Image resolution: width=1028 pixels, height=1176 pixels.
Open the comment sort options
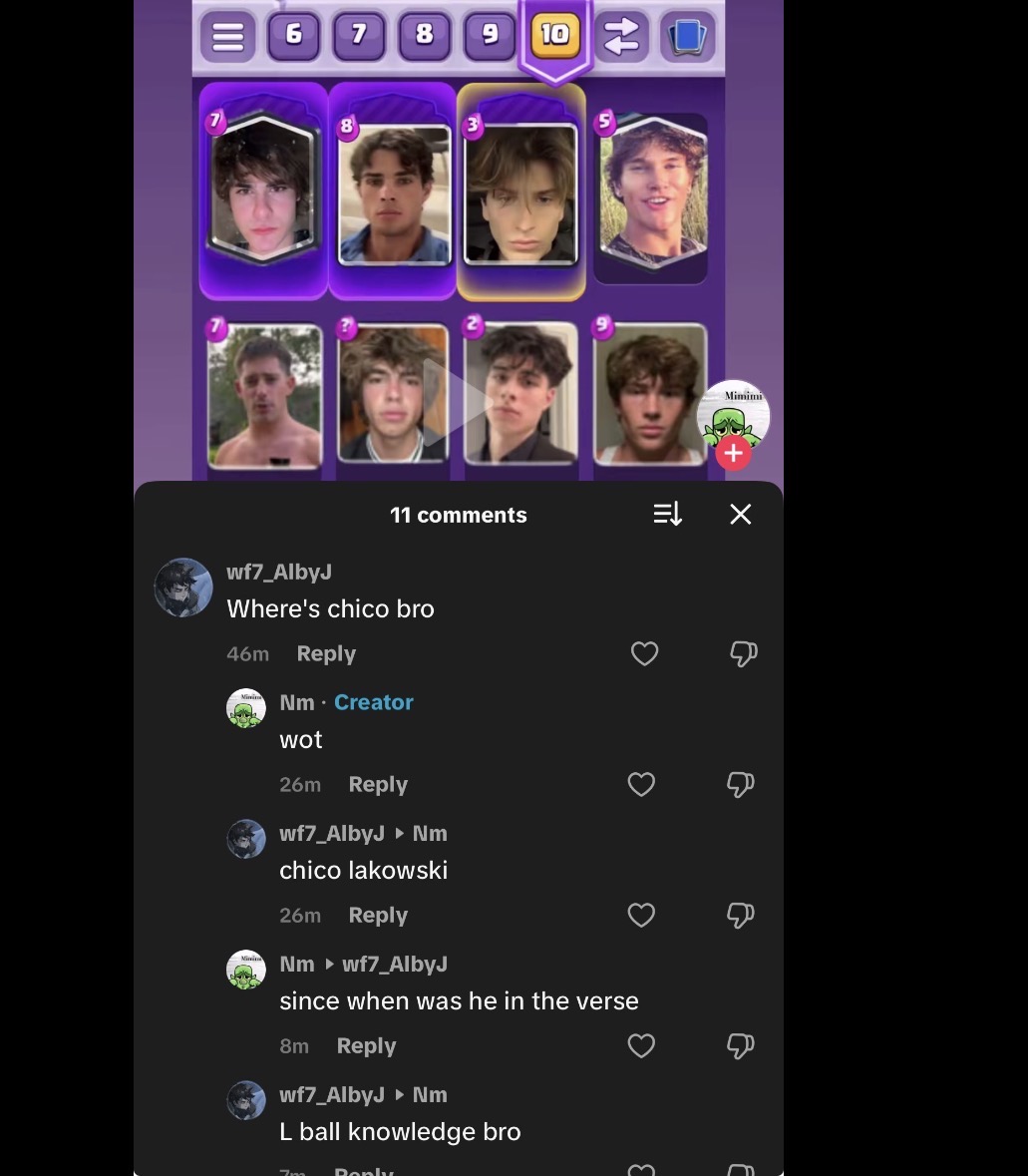tap(667, 515)
